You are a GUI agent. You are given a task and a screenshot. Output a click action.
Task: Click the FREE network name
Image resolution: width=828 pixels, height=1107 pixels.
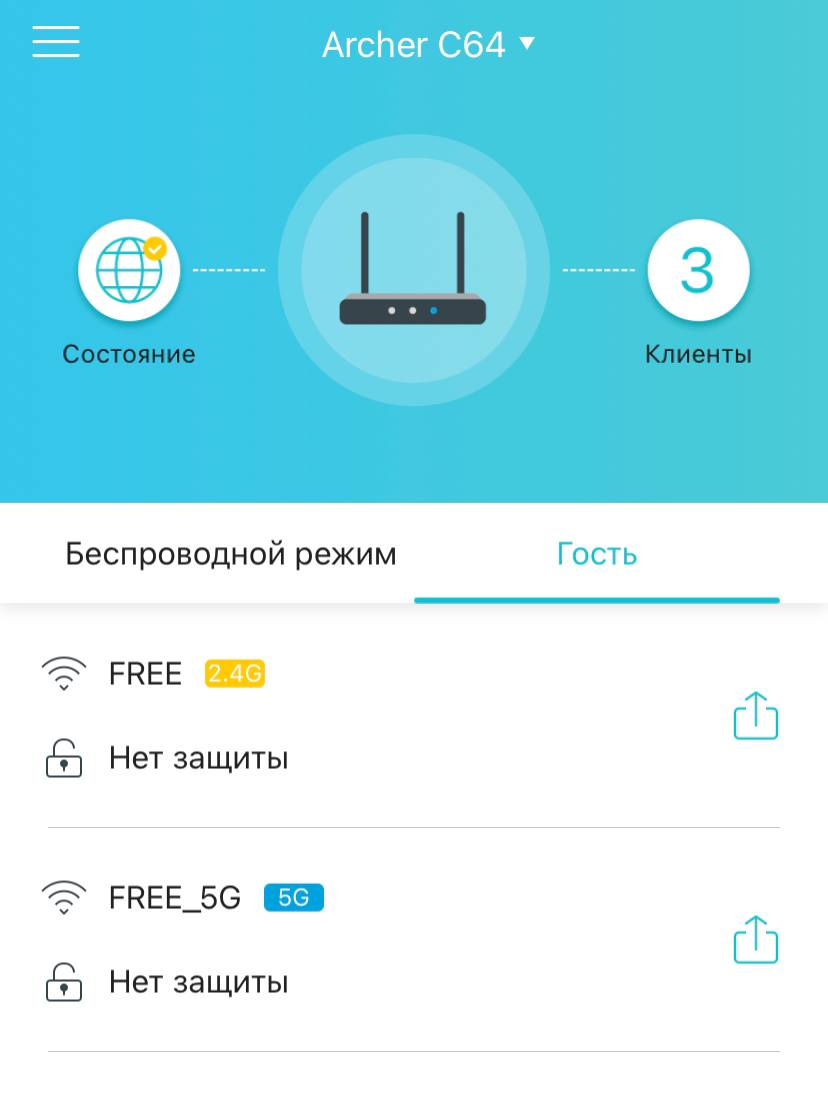point(145,673)
